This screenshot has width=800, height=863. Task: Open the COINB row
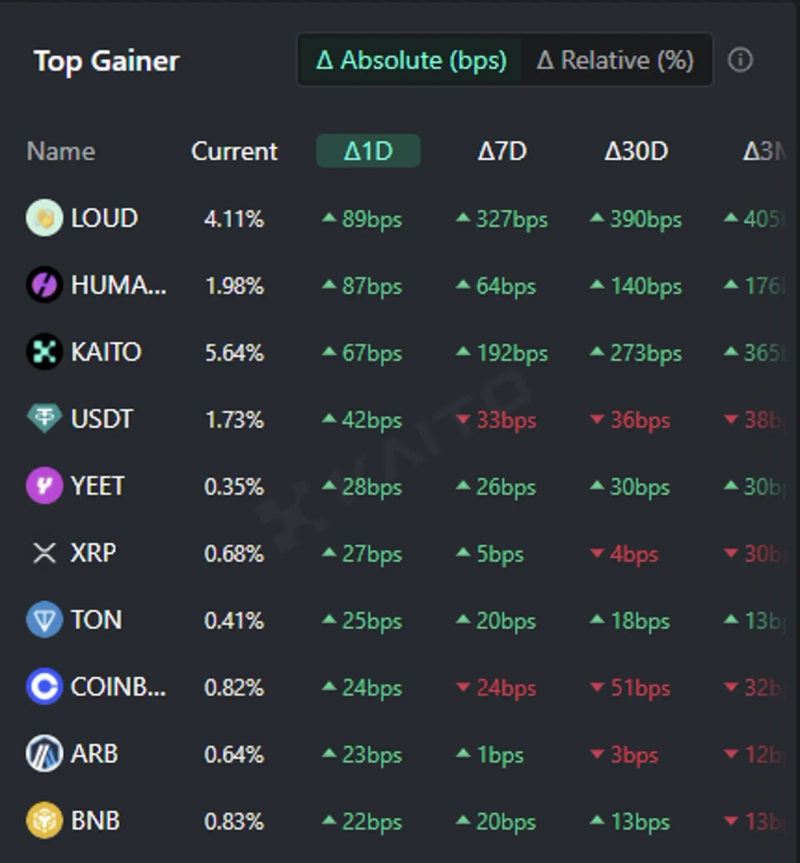[x=117, y=687]
